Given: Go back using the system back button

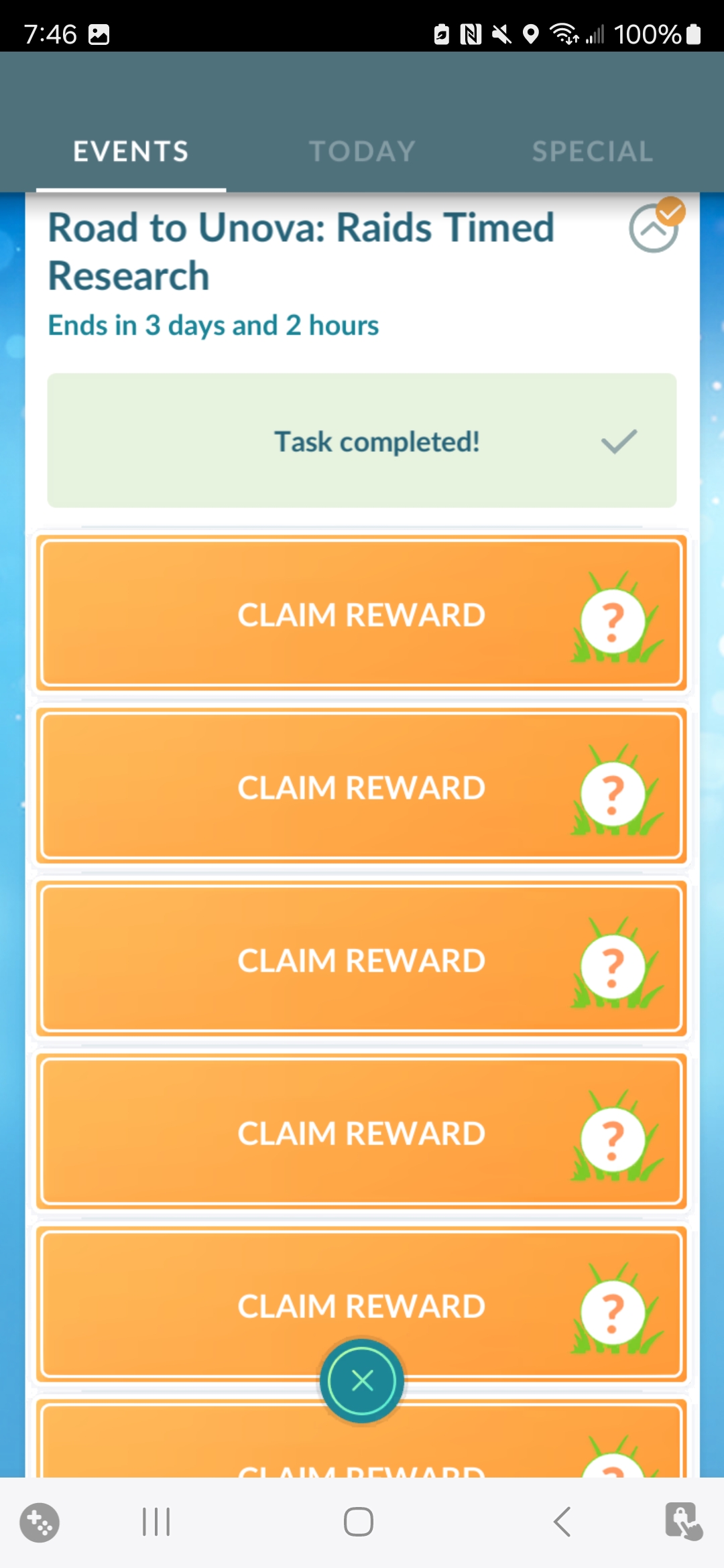Looking at the screenshot, I should coord(562,1522).
